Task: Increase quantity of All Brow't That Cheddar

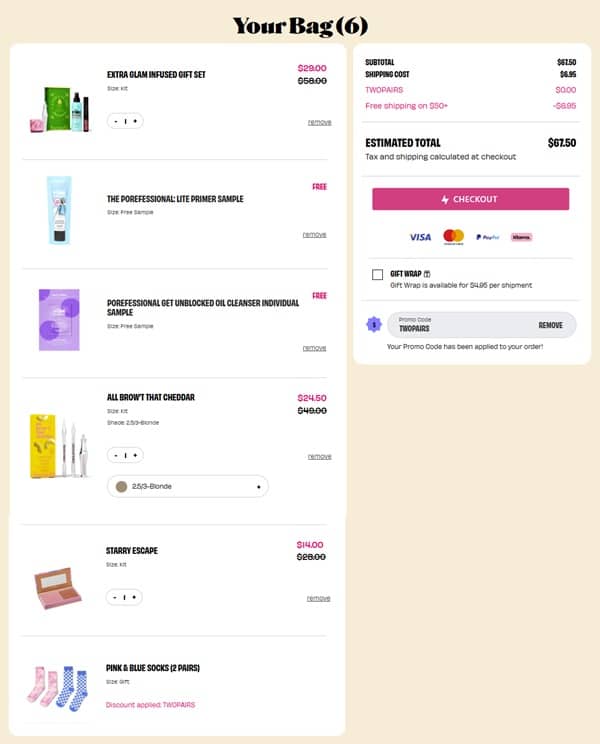Action: point(135,455)
